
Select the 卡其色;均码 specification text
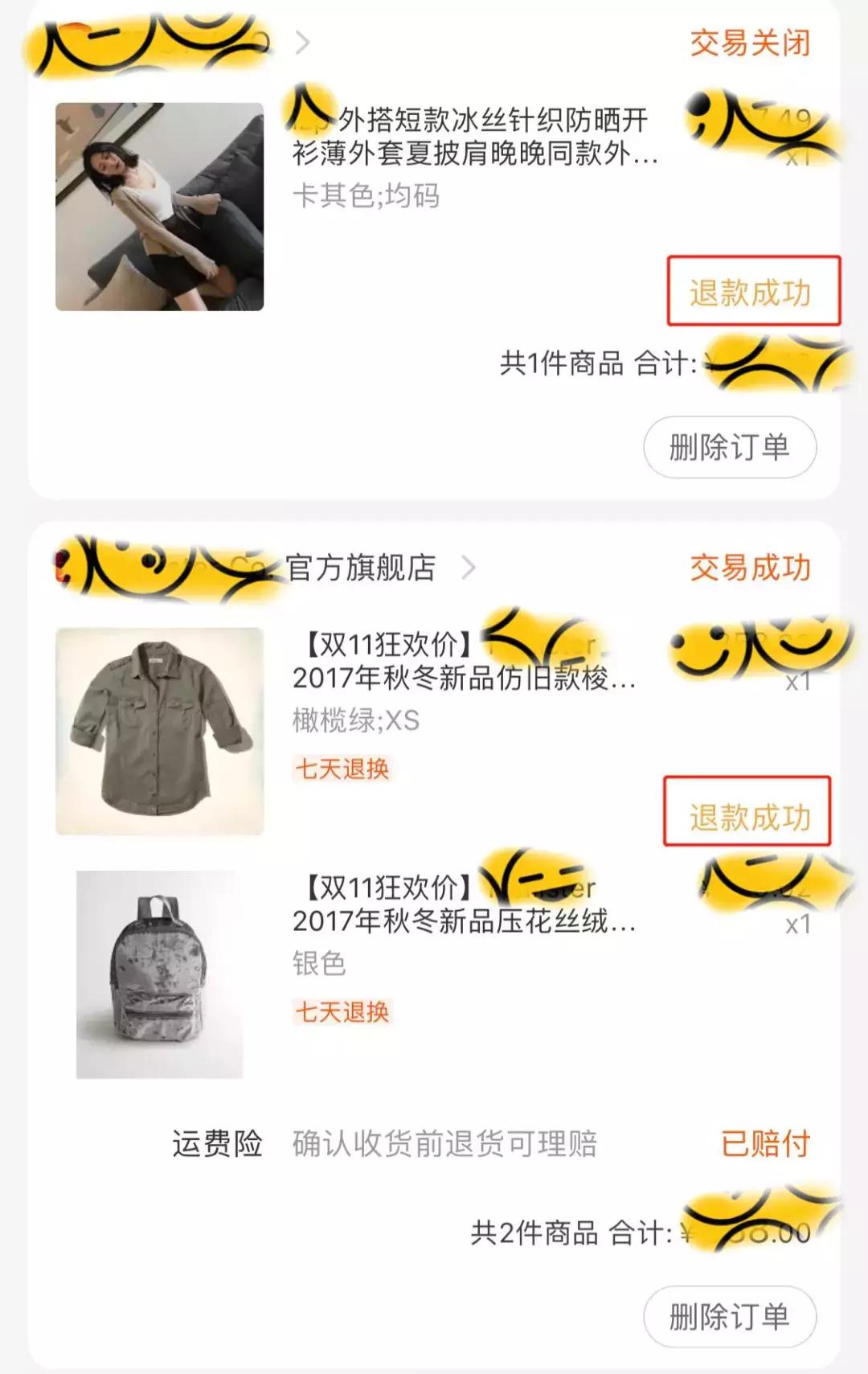coord(366,193)
